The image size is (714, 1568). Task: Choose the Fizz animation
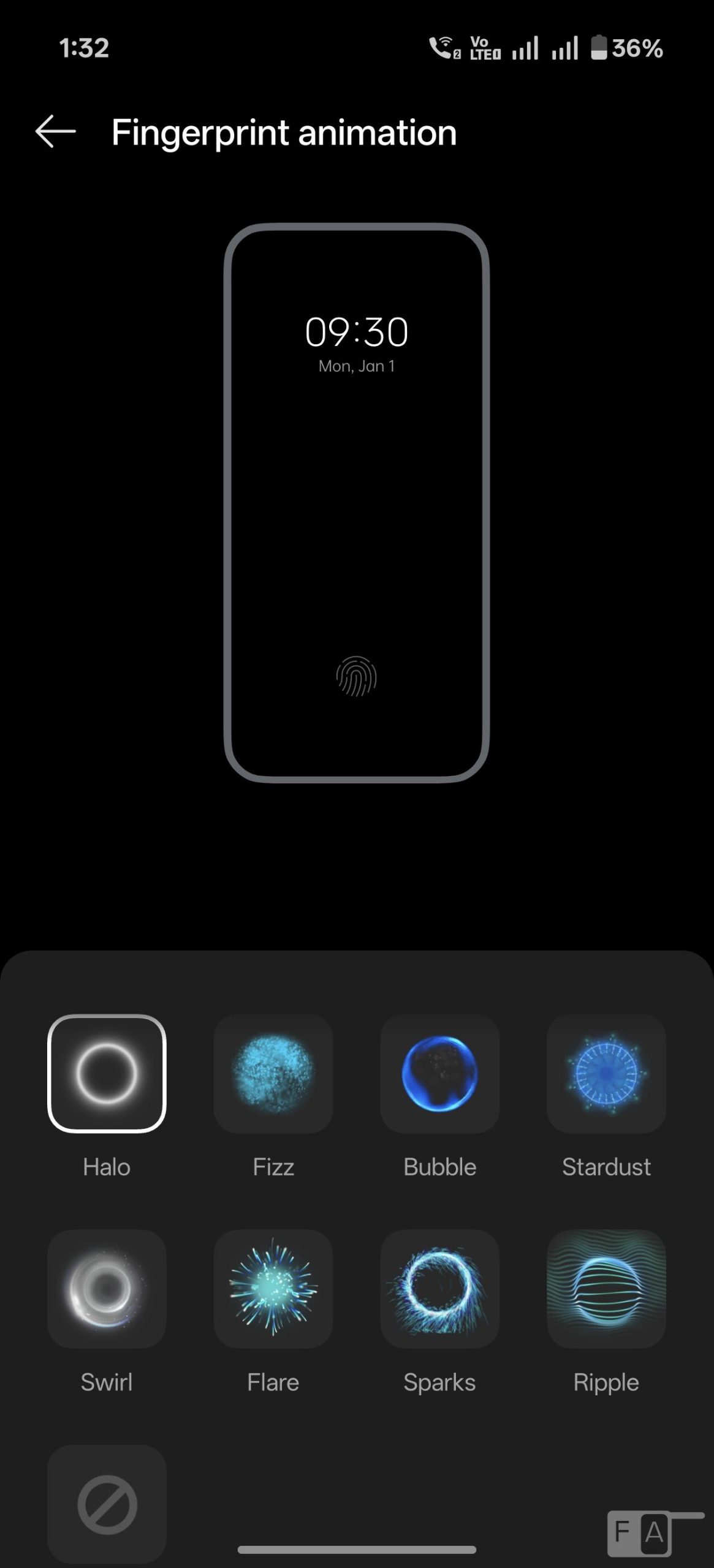(x=273, y=1073)
